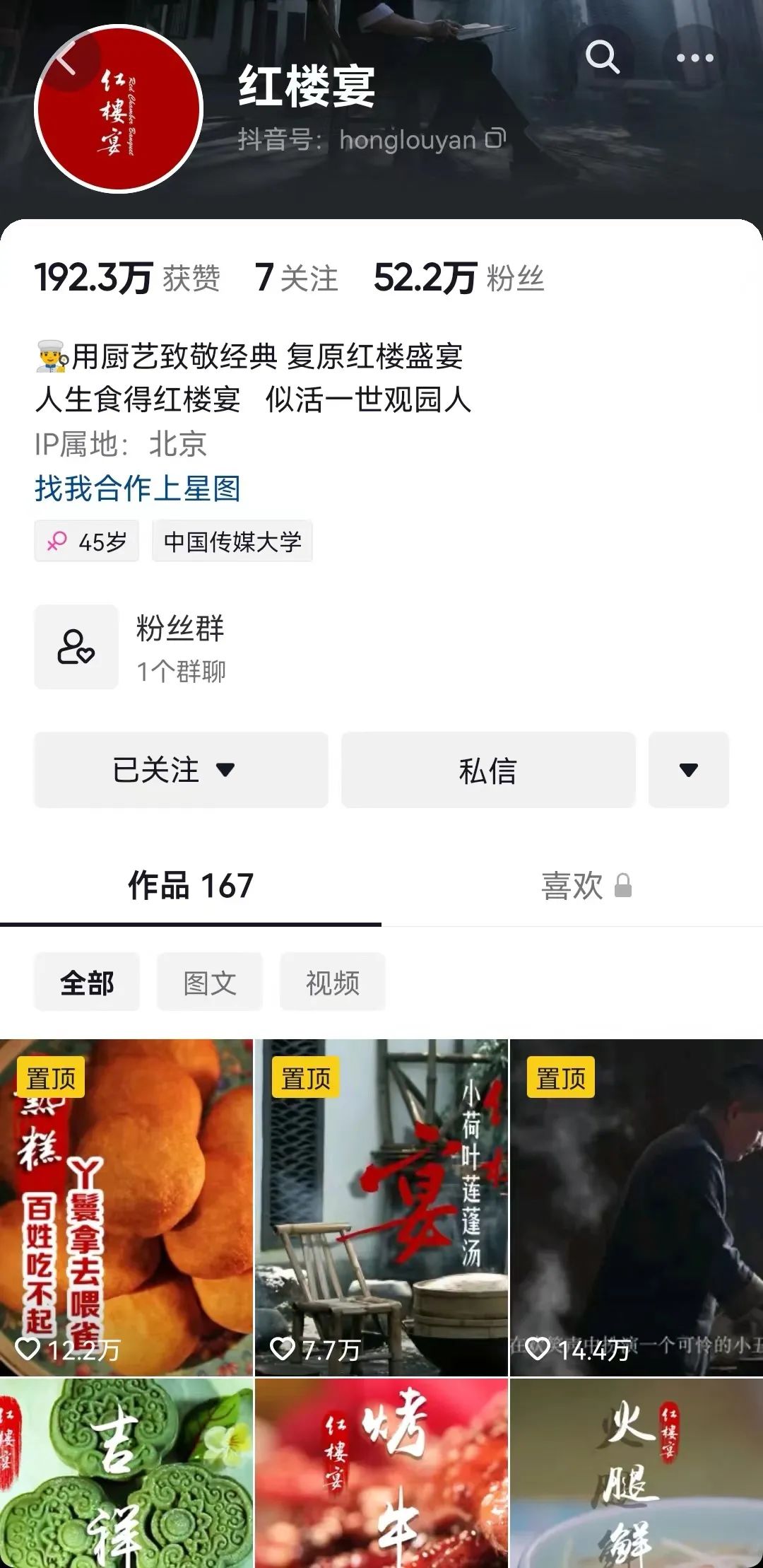The width and height of the screenshot is (763, 1568).
Task: Open the 火腿鲜 video thumbnail
Action: click(637, 1474)
